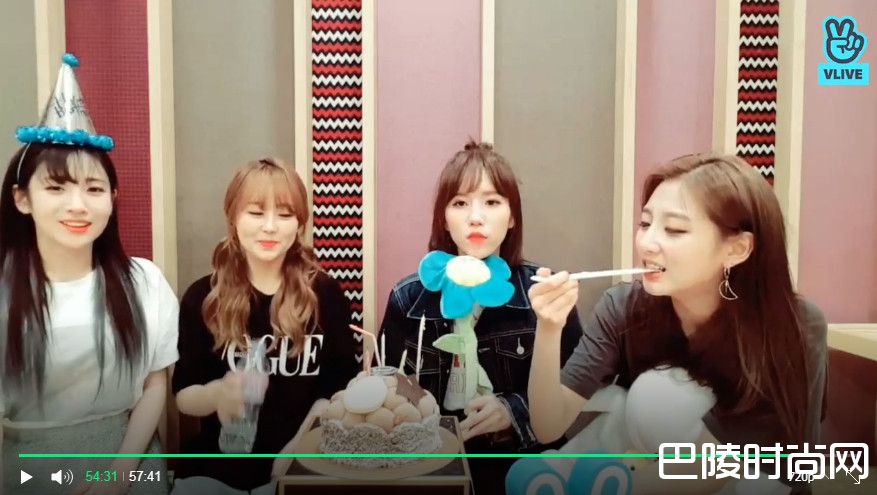The height and width of the screenshot is (495, 877).
Task: Seek on the green progress bar
Action: point(400,456)
